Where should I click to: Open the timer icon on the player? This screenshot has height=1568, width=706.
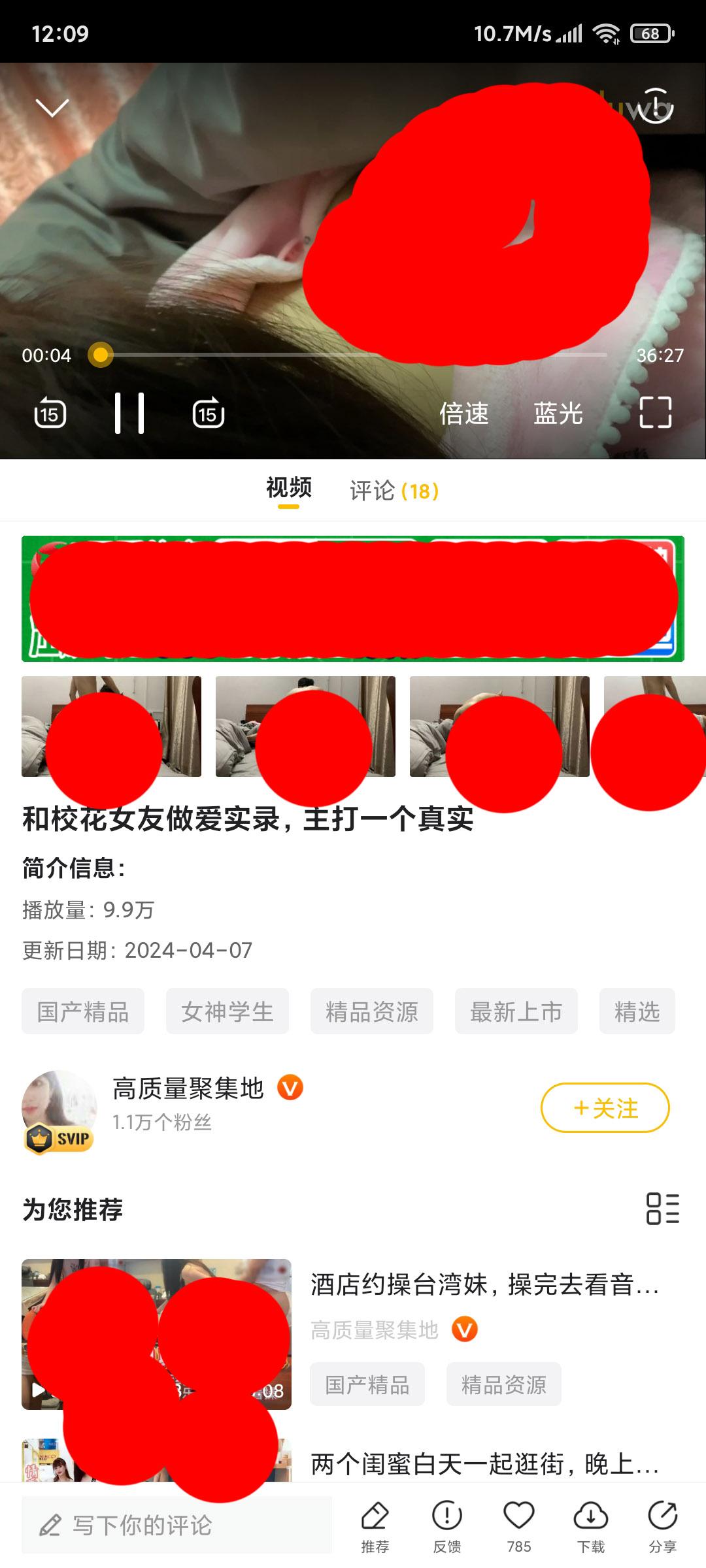pos(655,106)
